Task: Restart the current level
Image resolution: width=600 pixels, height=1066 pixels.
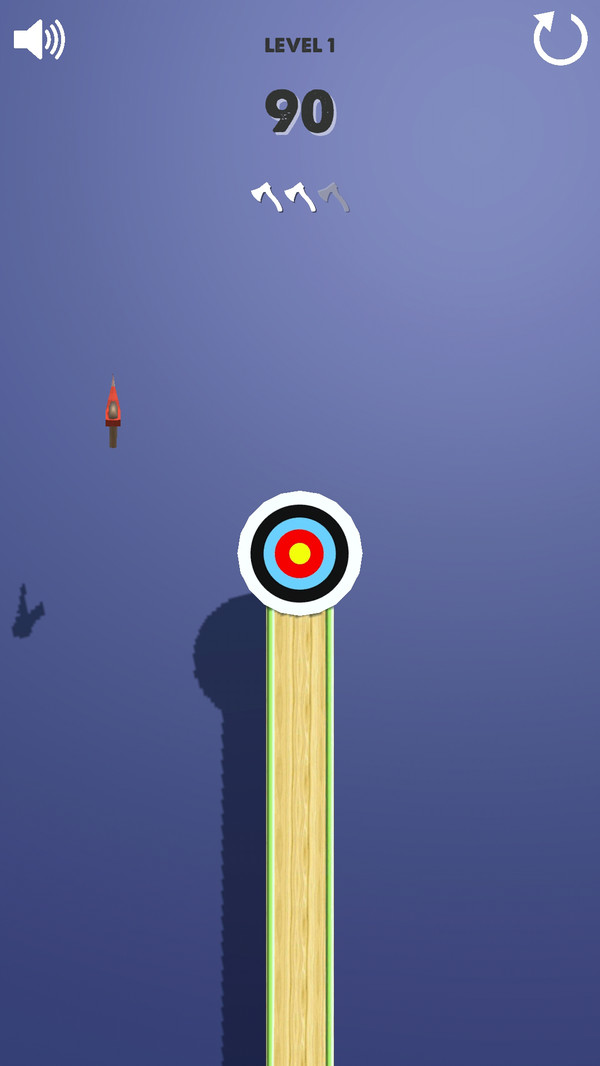Action: (560, 40)
